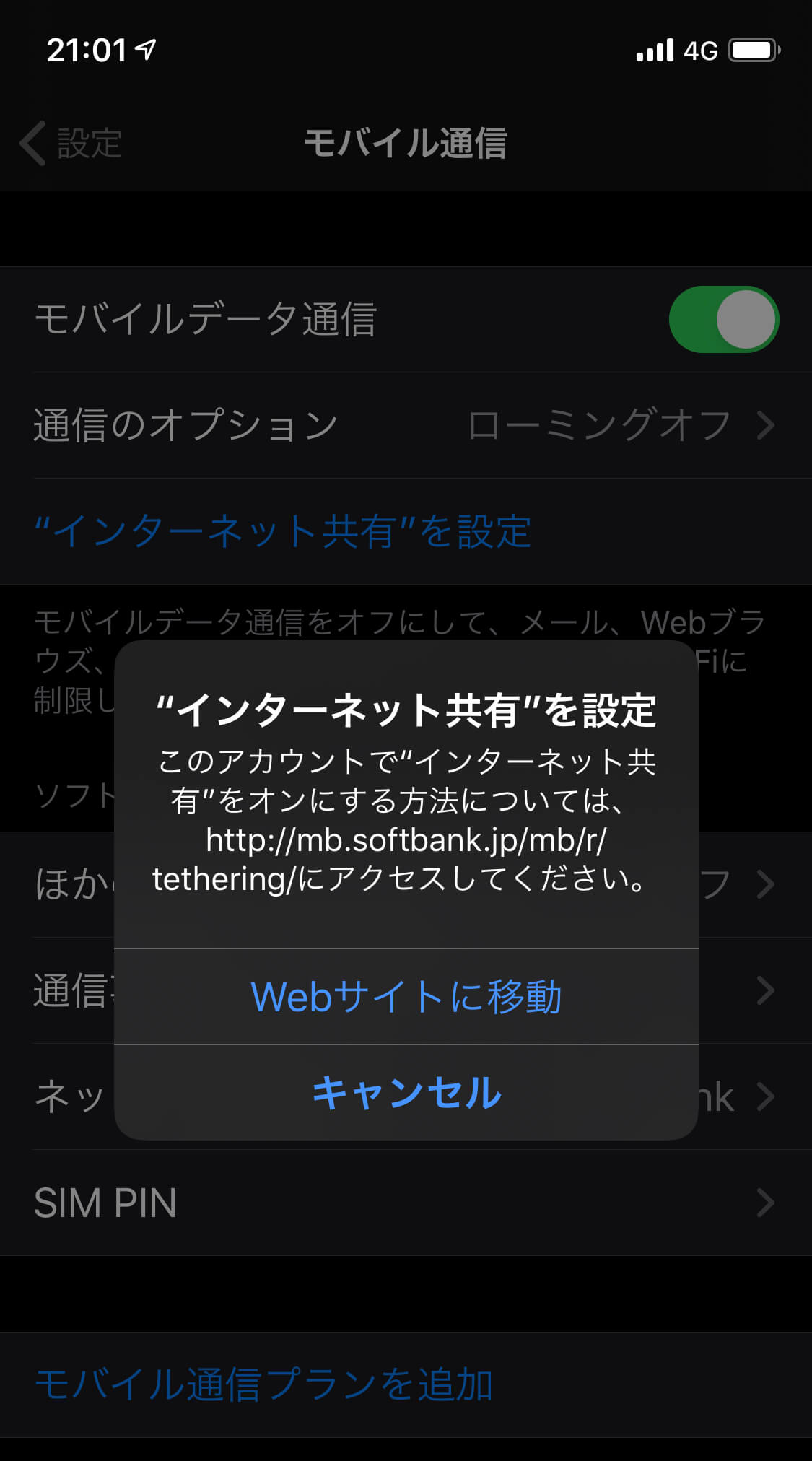812x1461 pixels.
Task: Dismiss the dialog with キャンセル
Action: 406,1093
